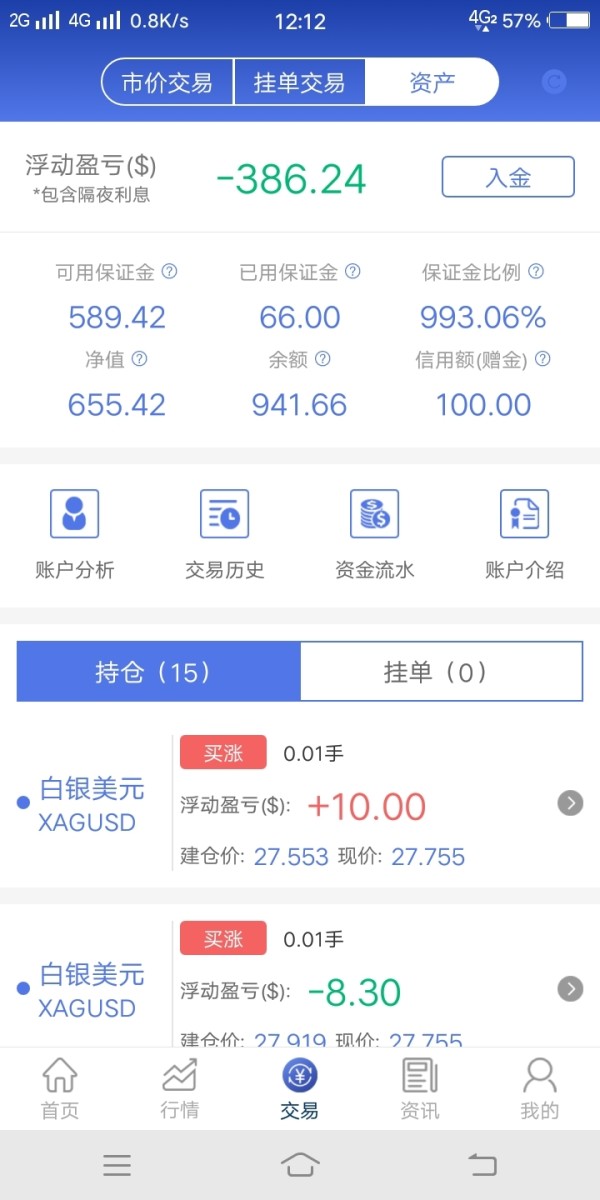The image size is (600, 1200).
Task: Open the 资讯 tab
Action: coord(420,1088)
